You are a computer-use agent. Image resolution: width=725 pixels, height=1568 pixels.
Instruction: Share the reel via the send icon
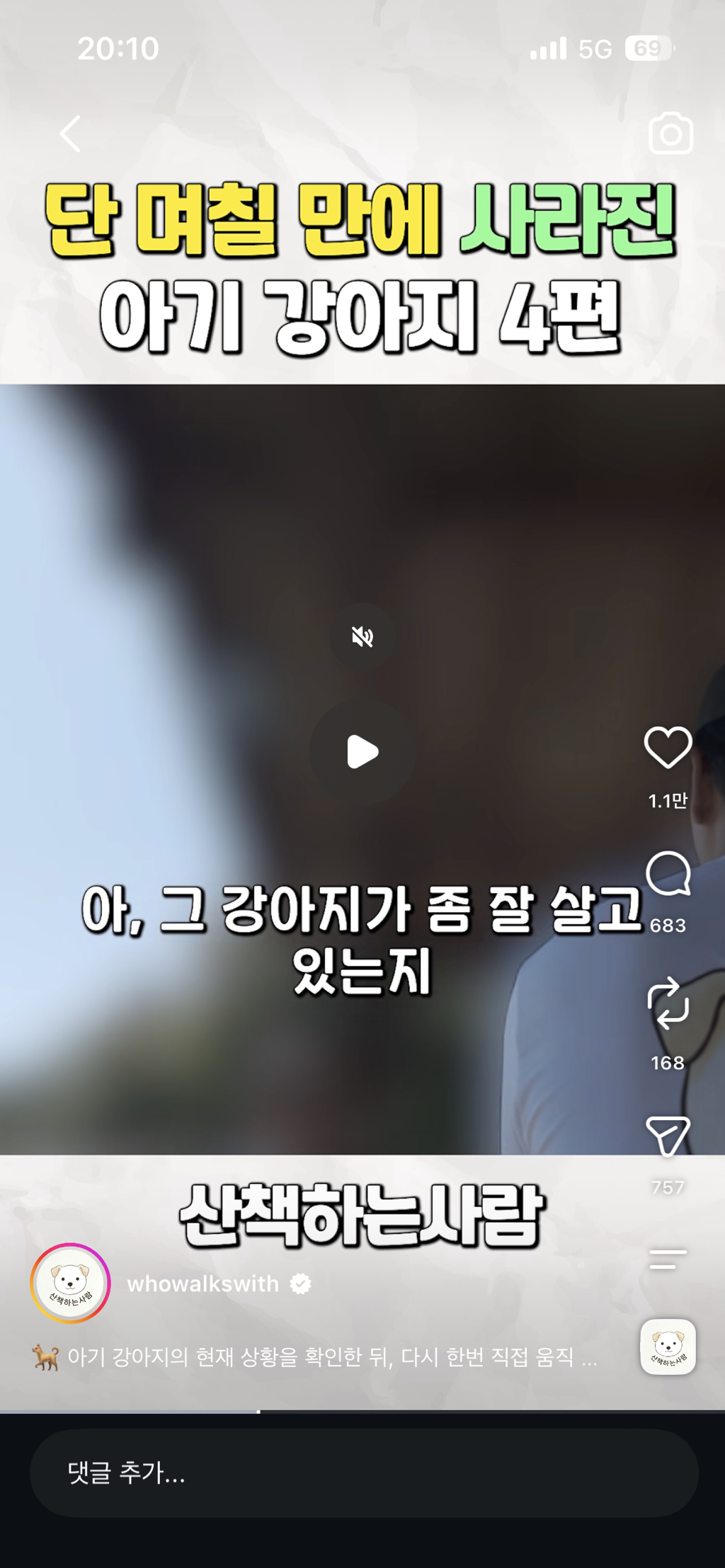(x=668, y=1136)
